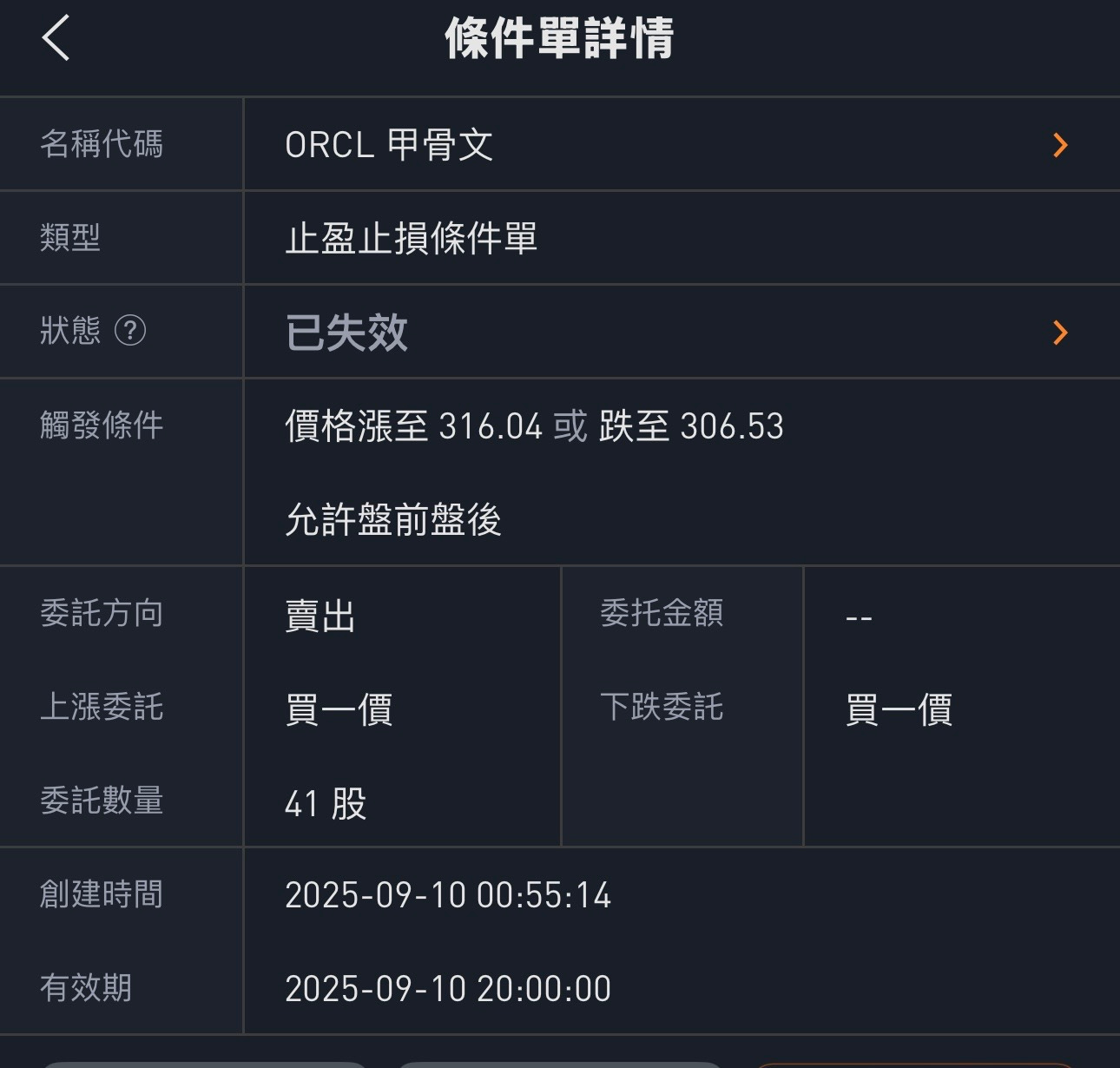Viewport: 1120px width, 1068px height.
Task: Open ORCL 甲骨文 stock details
Action: point(1059,145)
